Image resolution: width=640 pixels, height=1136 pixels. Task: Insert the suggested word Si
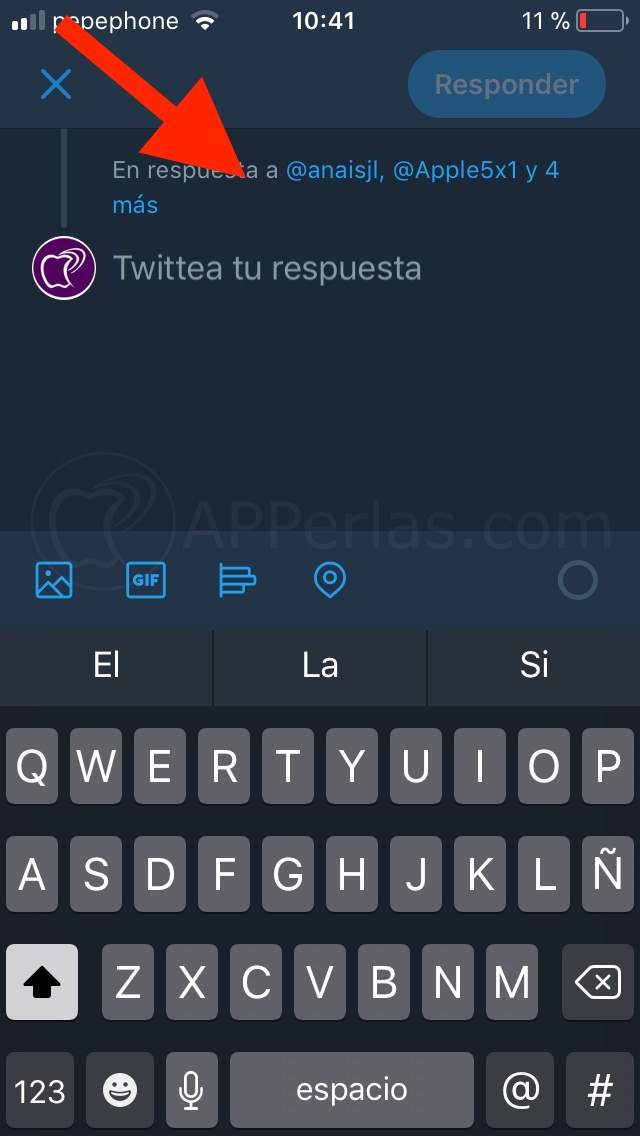click(534, 666)
